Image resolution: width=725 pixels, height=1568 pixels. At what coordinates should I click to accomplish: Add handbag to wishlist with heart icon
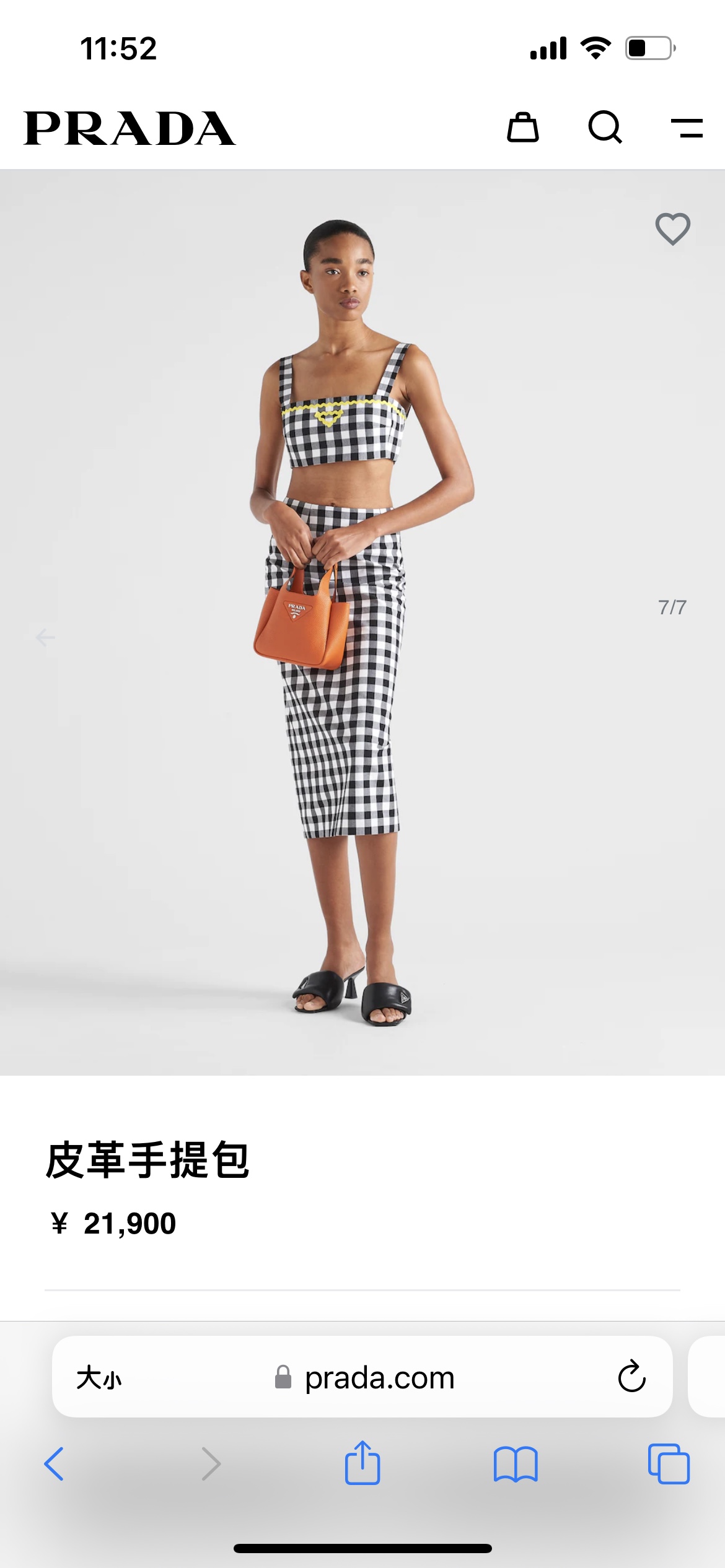[672, 229]
